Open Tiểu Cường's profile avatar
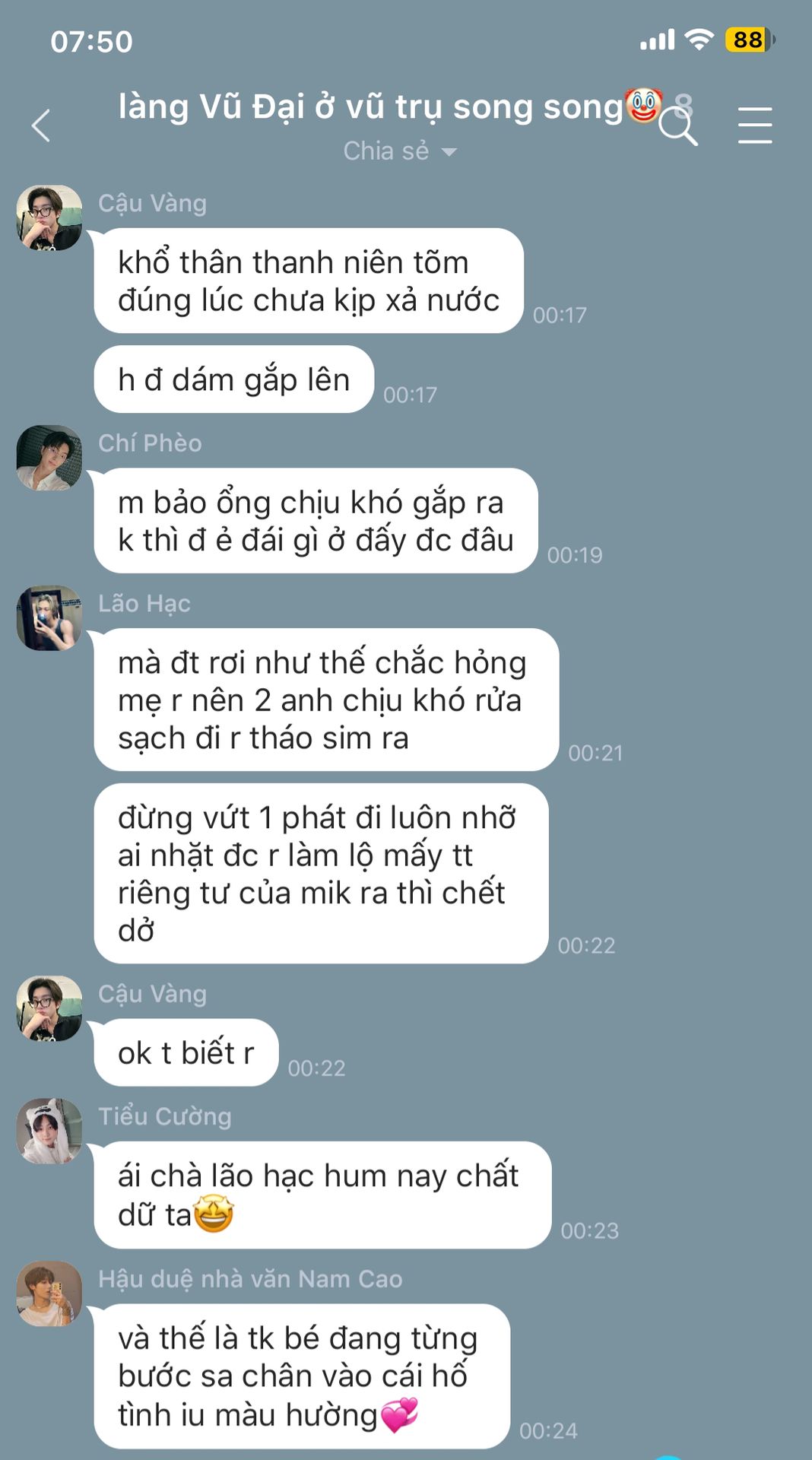Viewport: 812px width, 1460px height. 49,1131
